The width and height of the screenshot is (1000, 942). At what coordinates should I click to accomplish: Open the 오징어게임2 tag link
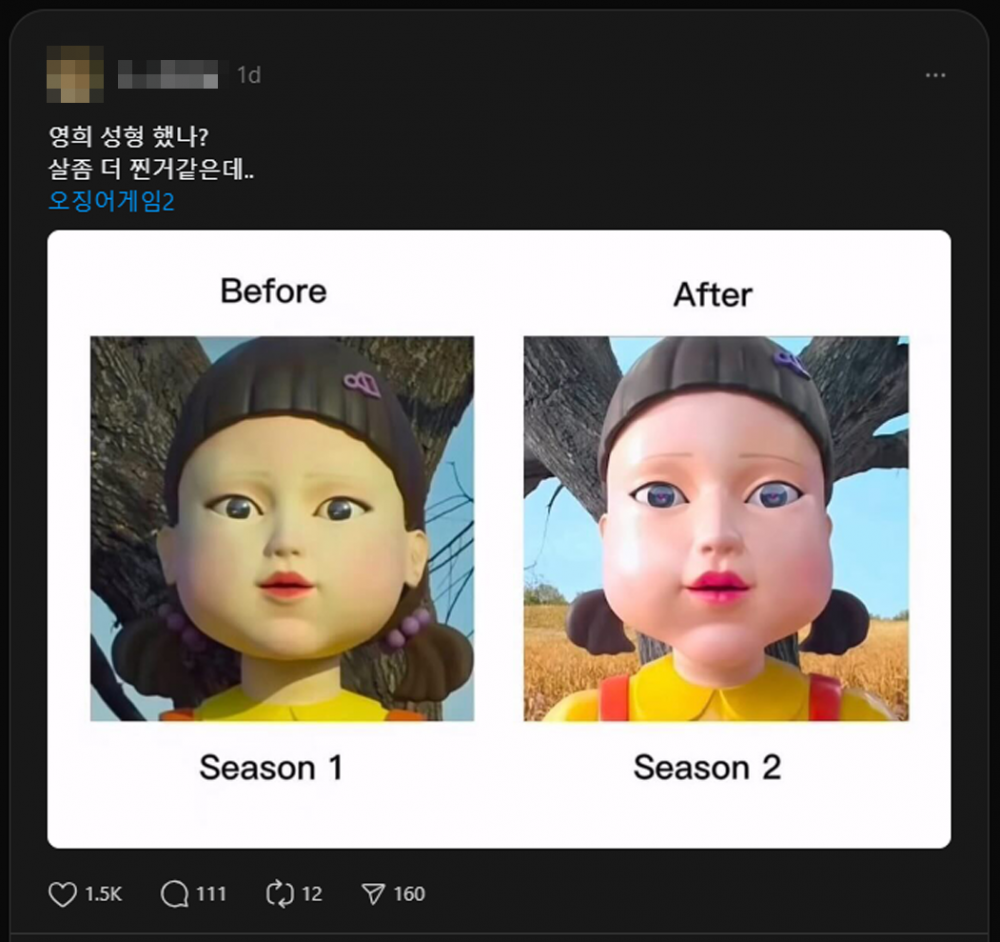[111, 200]
